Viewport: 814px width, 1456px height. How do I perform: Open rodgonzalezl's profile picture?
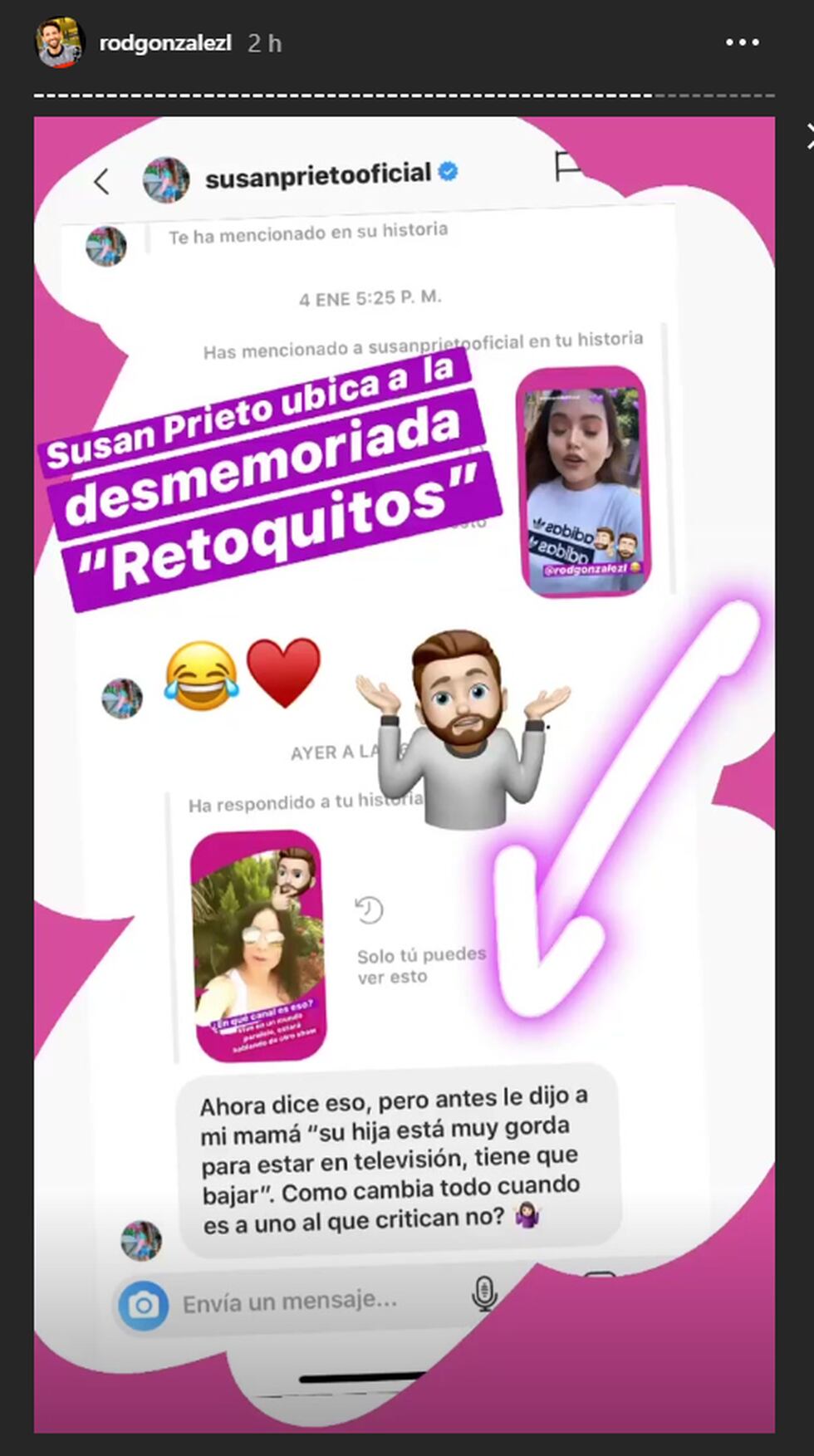pos(60,42)
